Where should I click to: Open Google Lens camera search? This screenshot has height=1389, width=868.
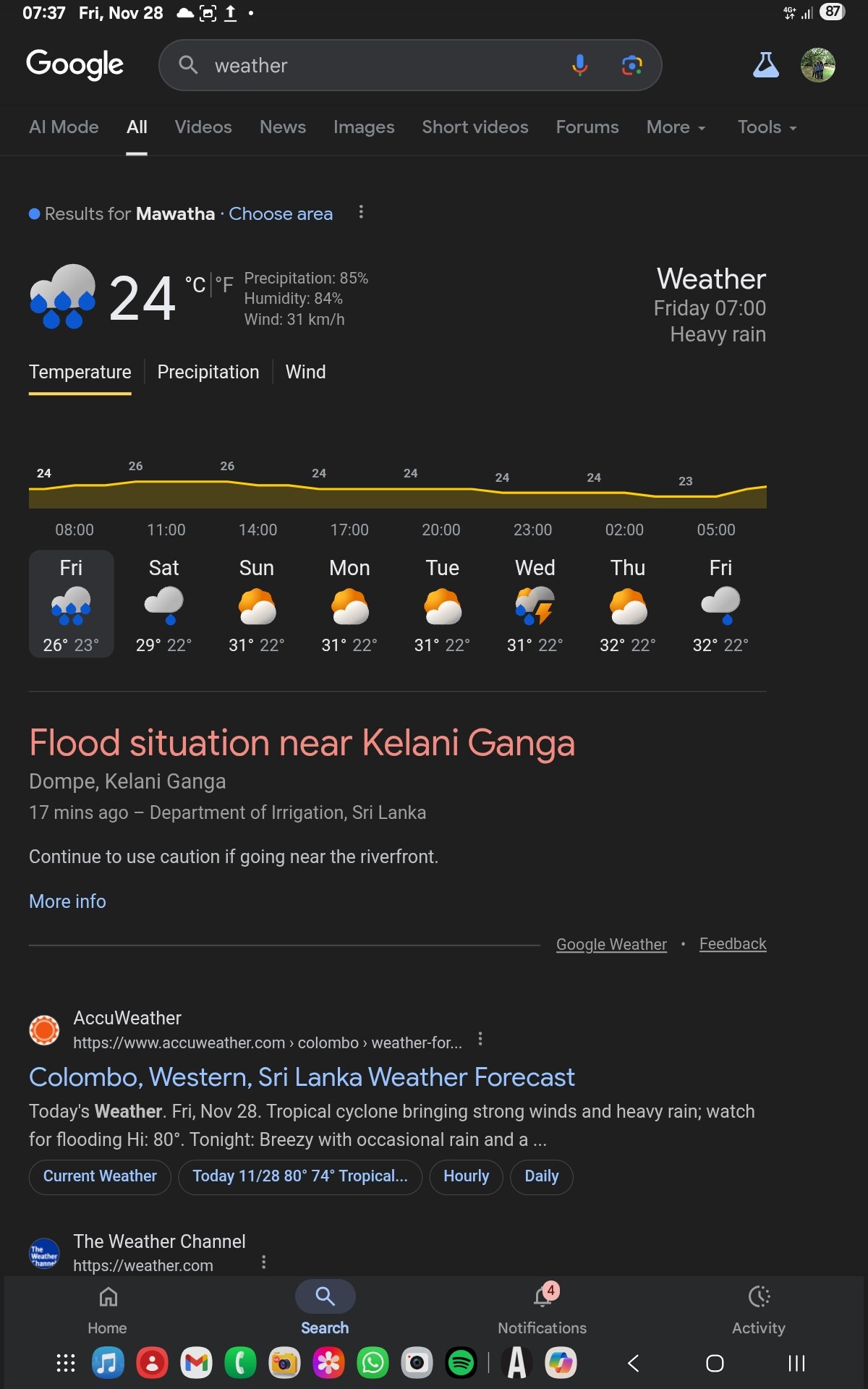tap(631, 65)
